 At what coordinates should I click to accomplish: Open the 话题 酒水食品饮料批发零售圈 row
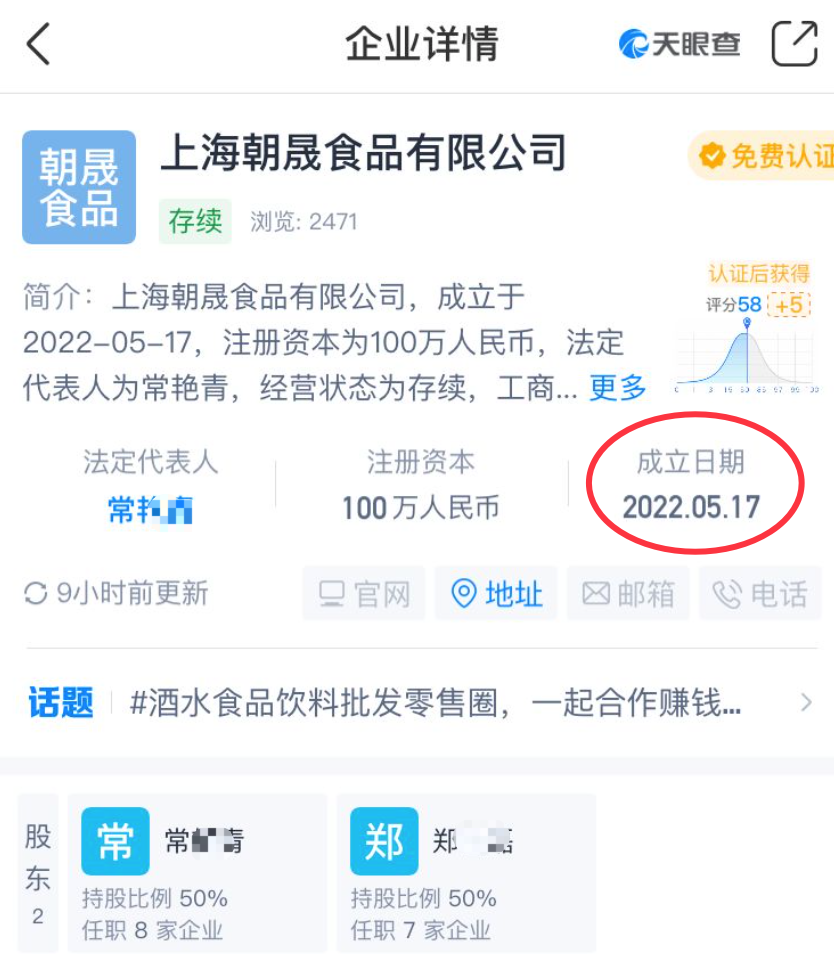coord(417,703)
